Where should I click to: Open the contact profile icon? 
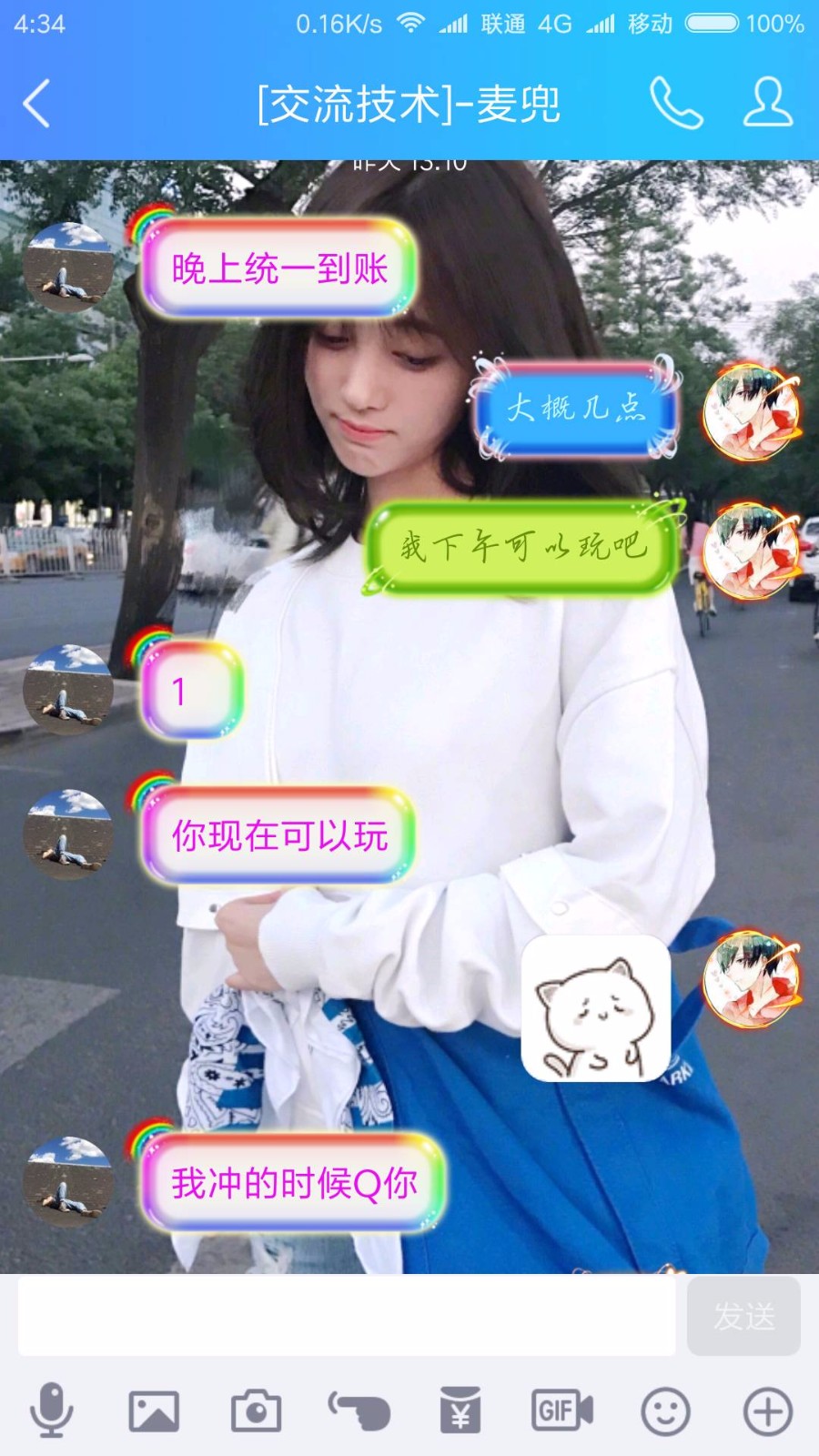pos(768,102)
